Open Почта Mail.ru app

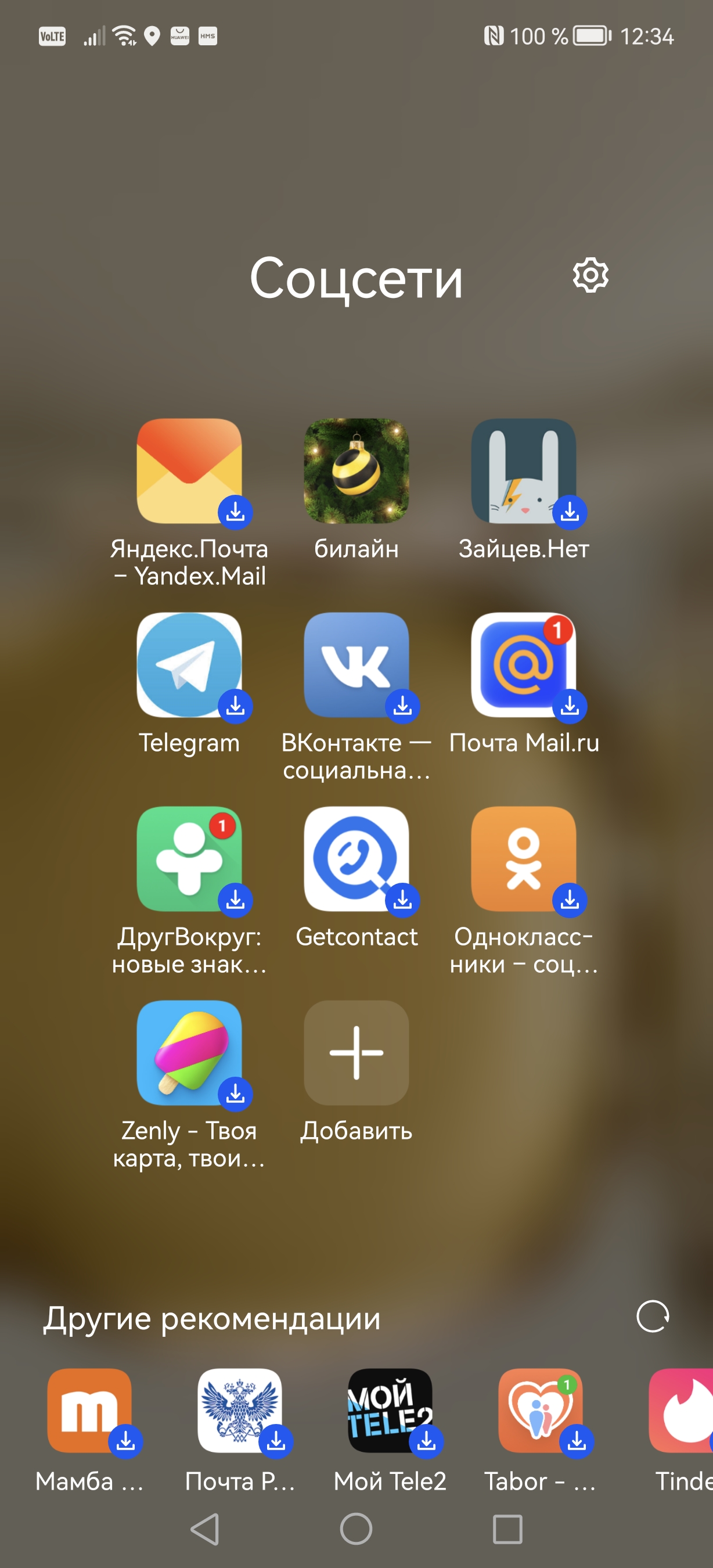(523, 665)
